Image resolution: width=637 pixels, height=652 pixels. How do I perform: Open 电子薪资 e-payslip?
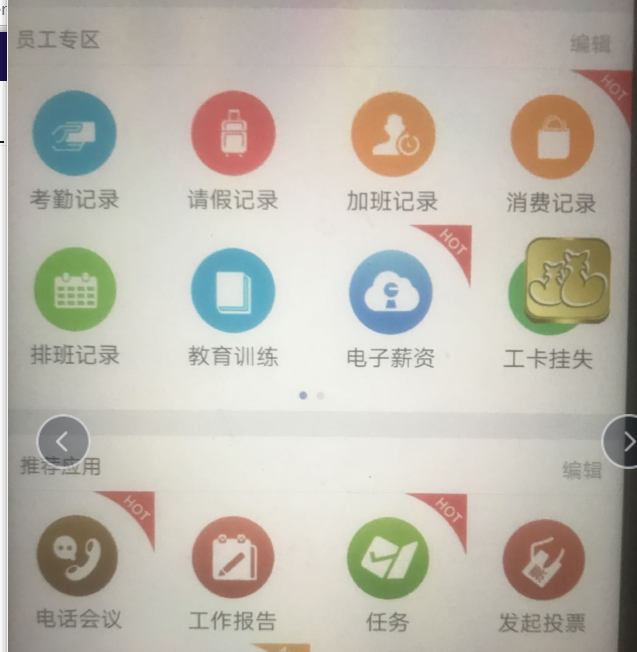coord(390,294)
